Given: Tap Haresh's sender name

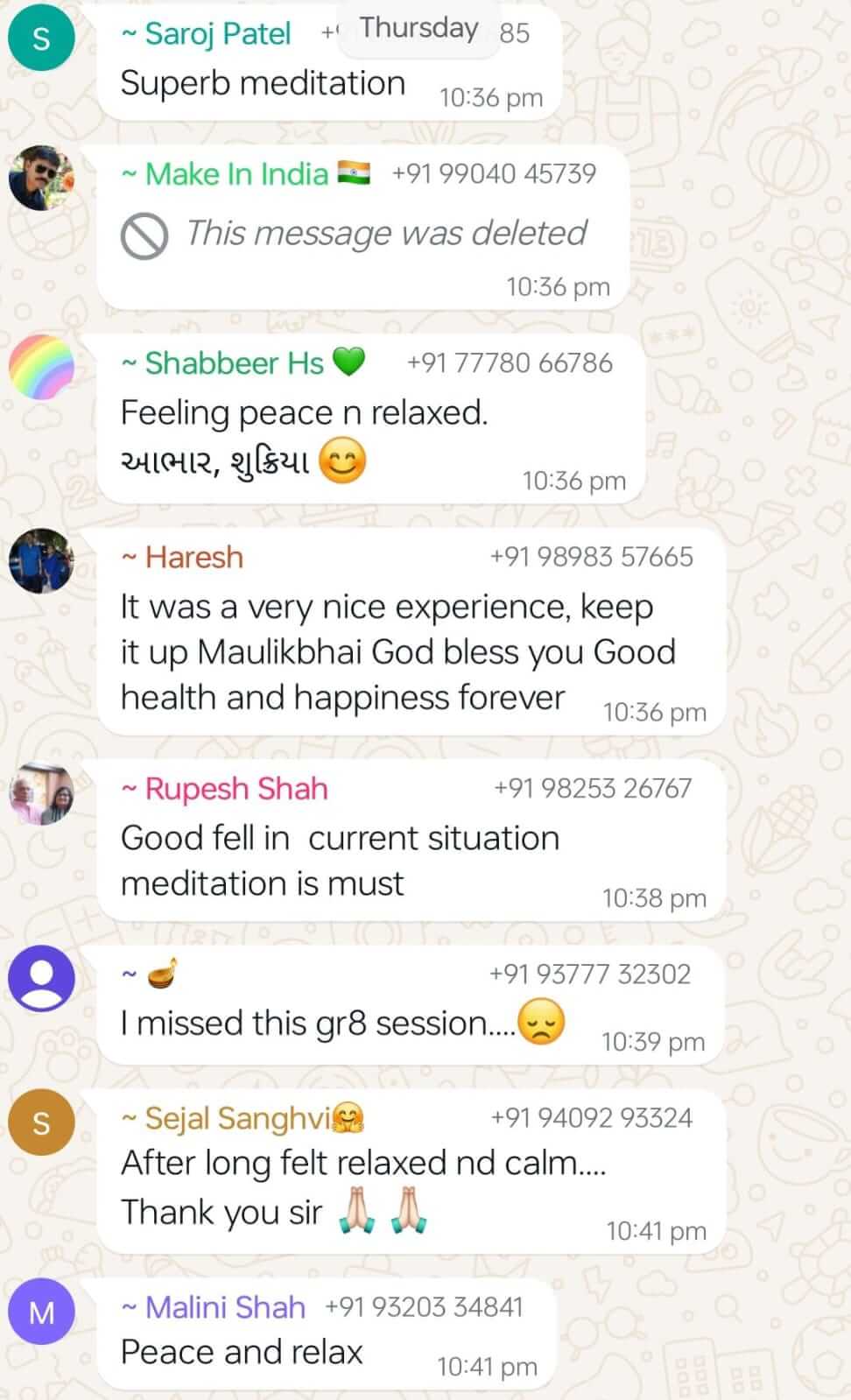Looking at the screenshot, I should 193,557.
